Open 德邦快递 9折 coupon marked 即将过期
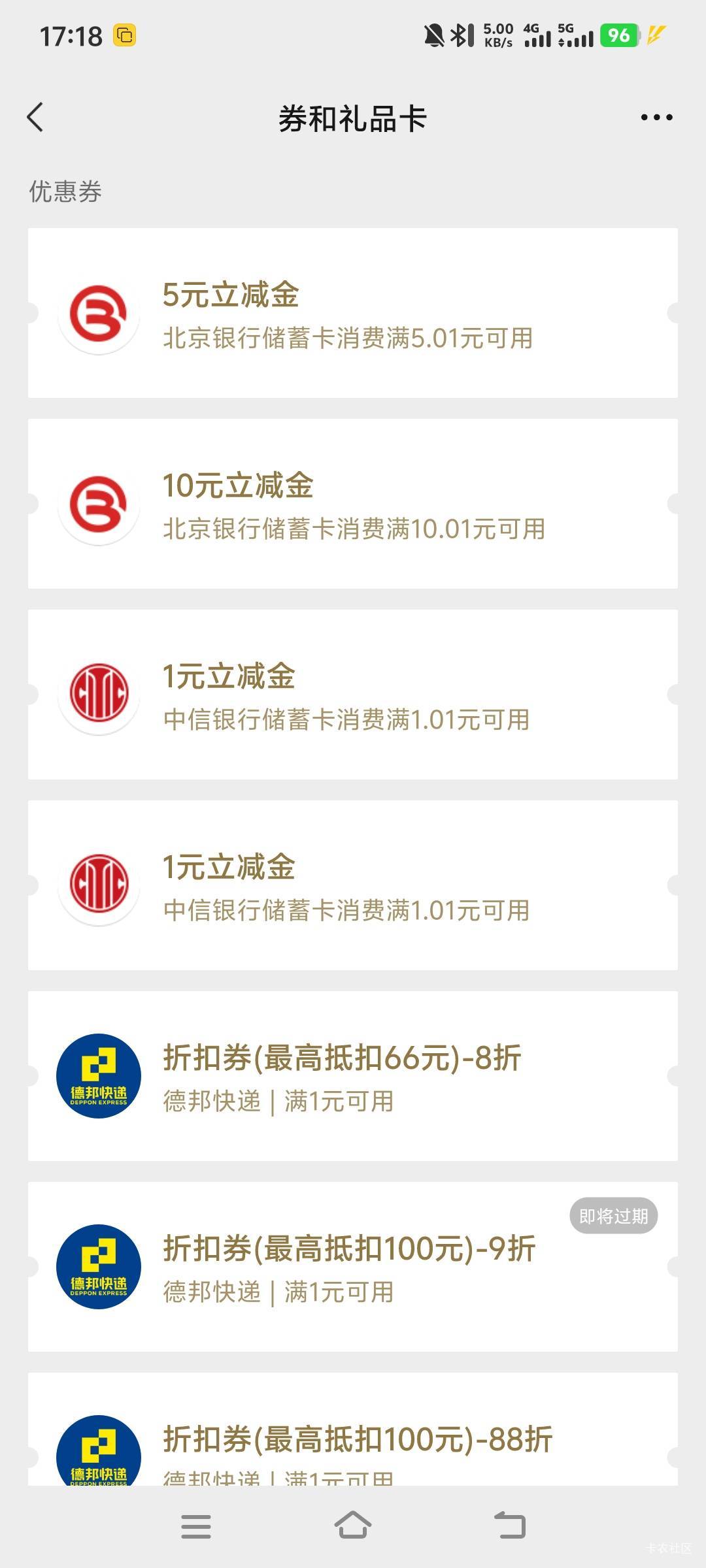This screenshot has width=706, height=1568. coord(353,1267)
